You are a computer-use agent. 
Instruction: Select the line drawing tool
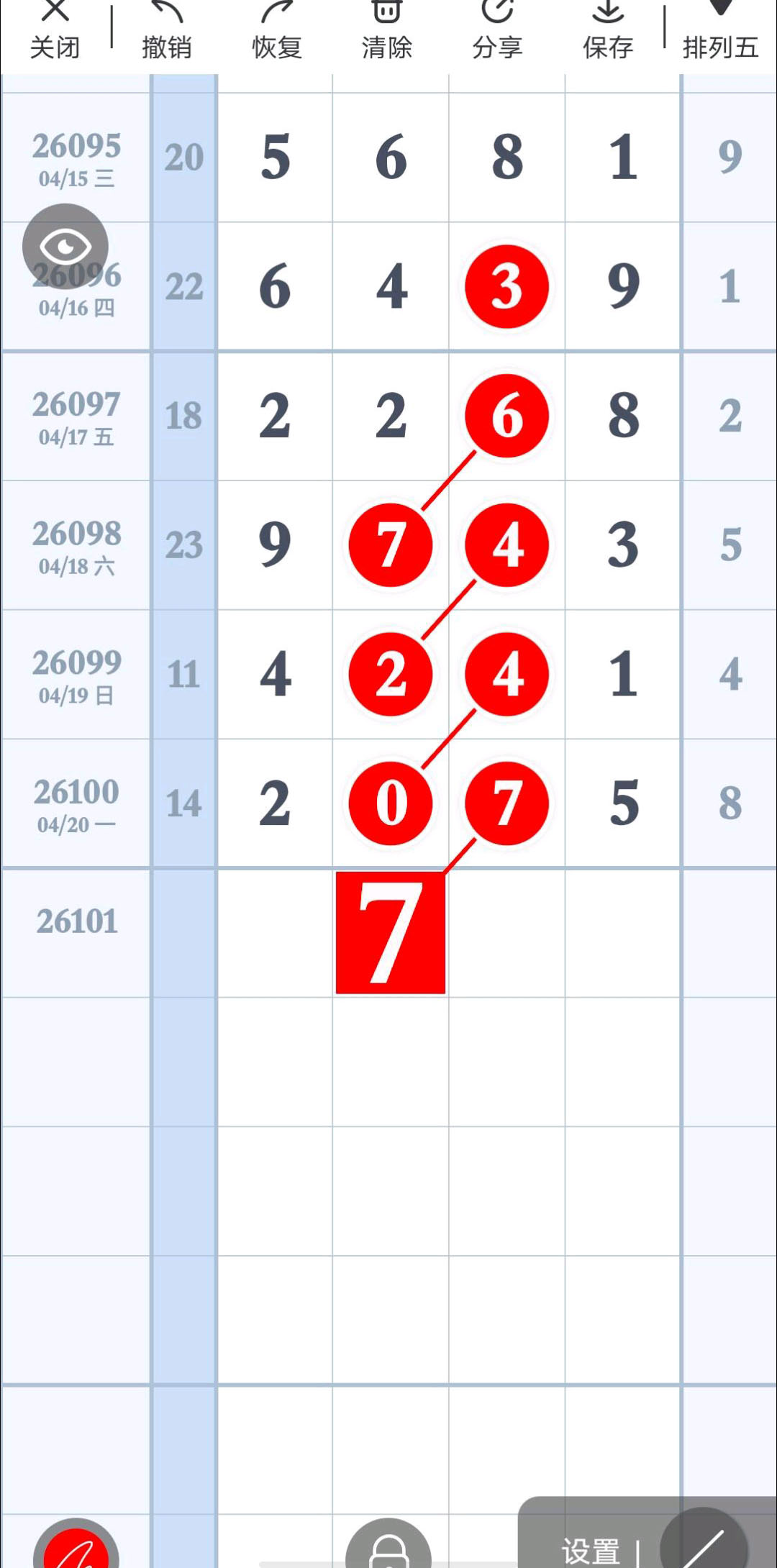pyautogui.click(x=704, y=1543)
